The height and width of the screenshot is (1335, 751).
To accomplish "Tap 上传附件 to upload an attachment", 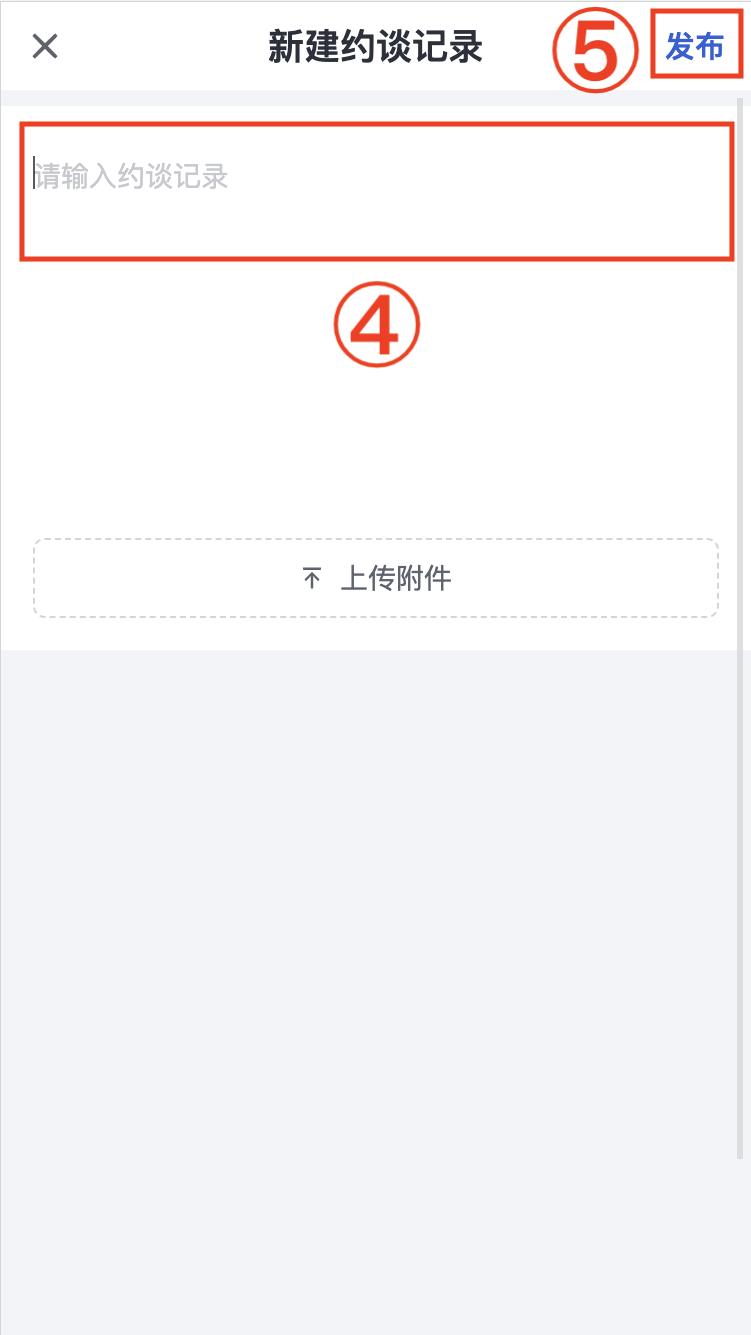I will tap(376, 578).
